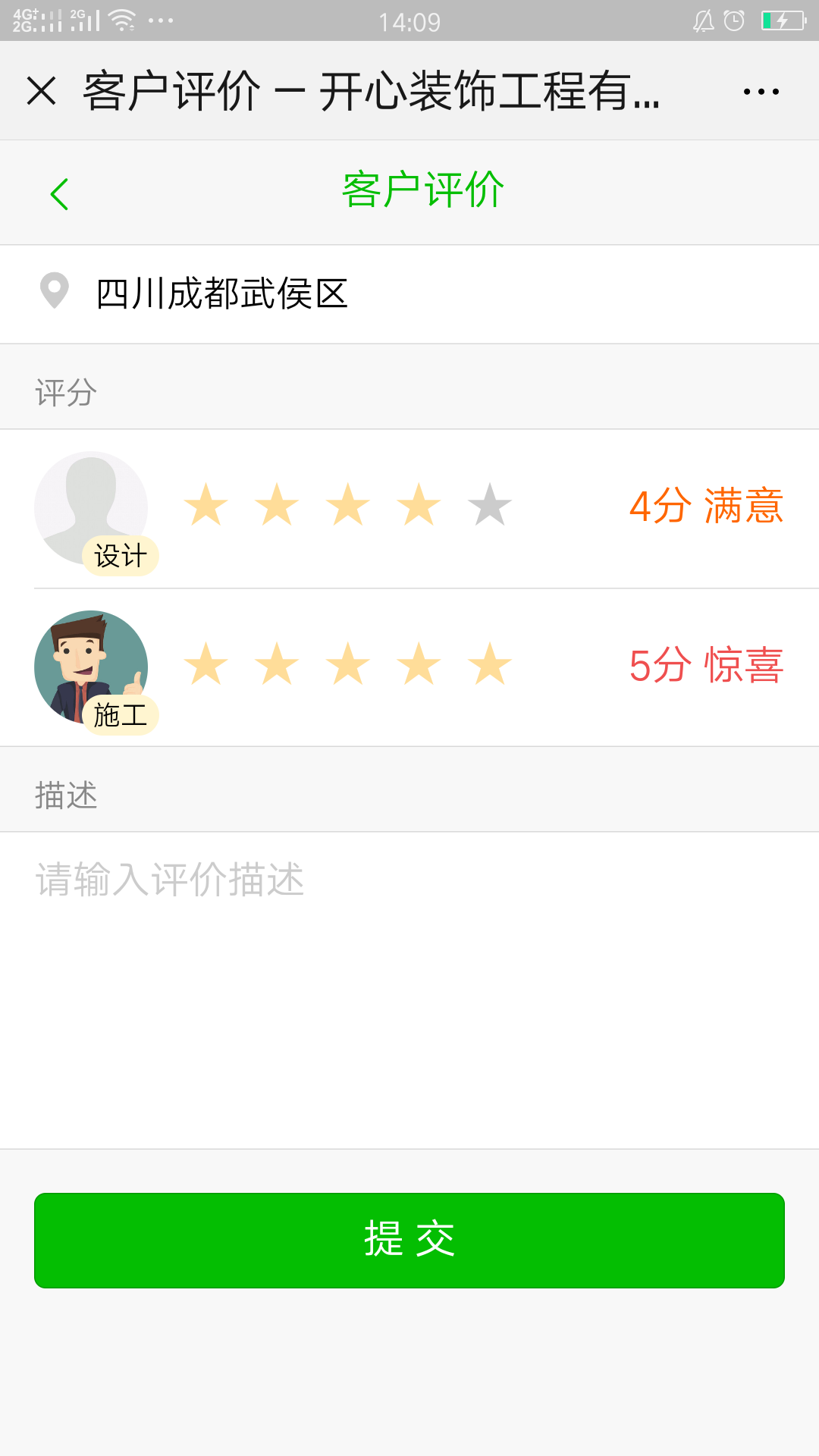Open the three-dot overflow menu

tap(761, 92)
